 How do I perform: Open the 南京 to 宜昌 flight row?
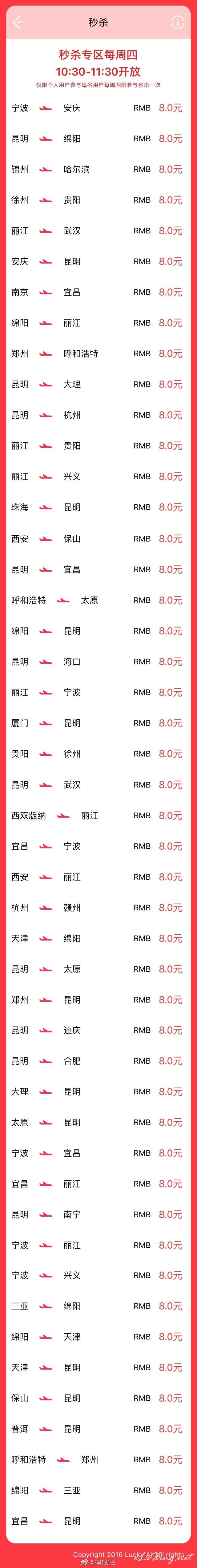coord(98,292)
